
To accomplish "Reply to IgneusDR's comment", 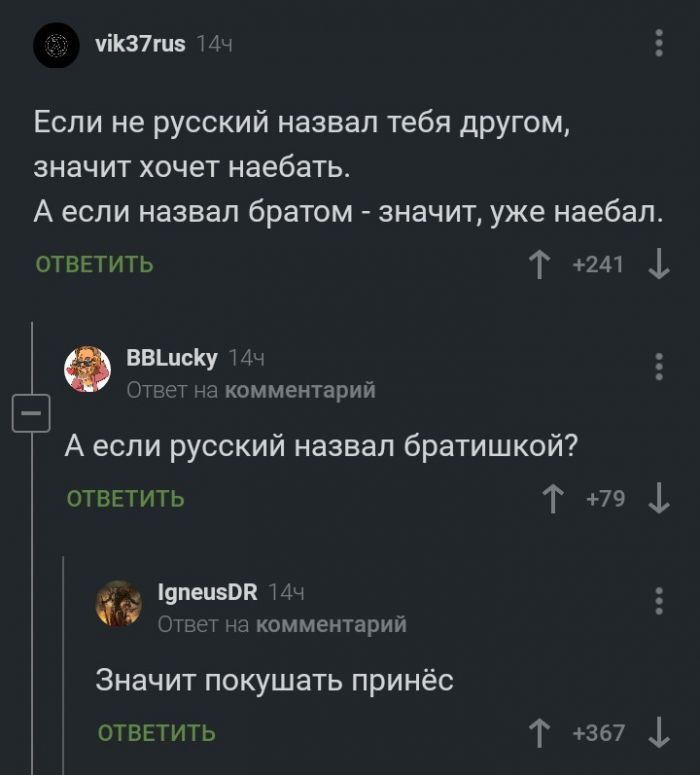I will [x=156, y=732].
